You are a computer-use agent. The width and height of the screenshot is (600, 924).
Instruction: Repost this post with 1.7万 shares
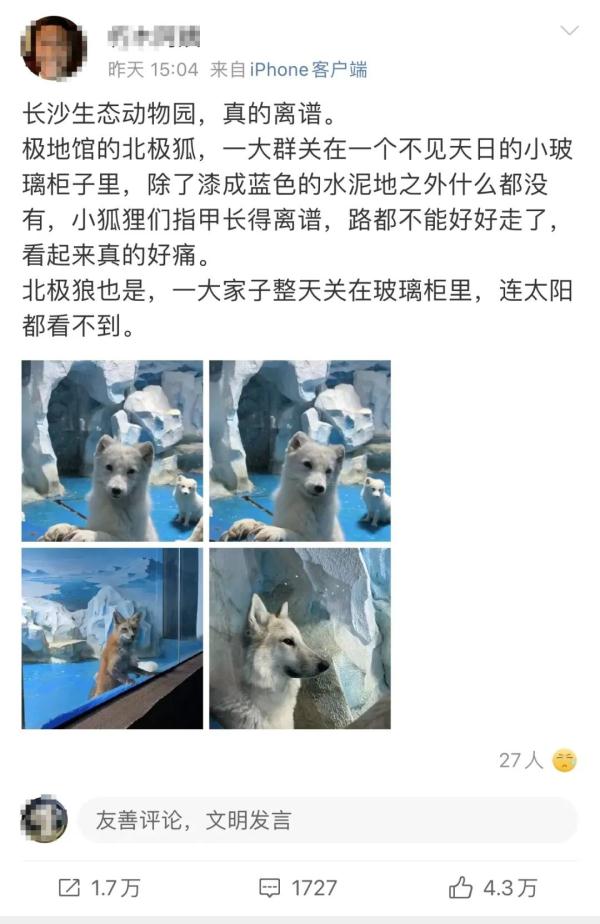point(99,887)
